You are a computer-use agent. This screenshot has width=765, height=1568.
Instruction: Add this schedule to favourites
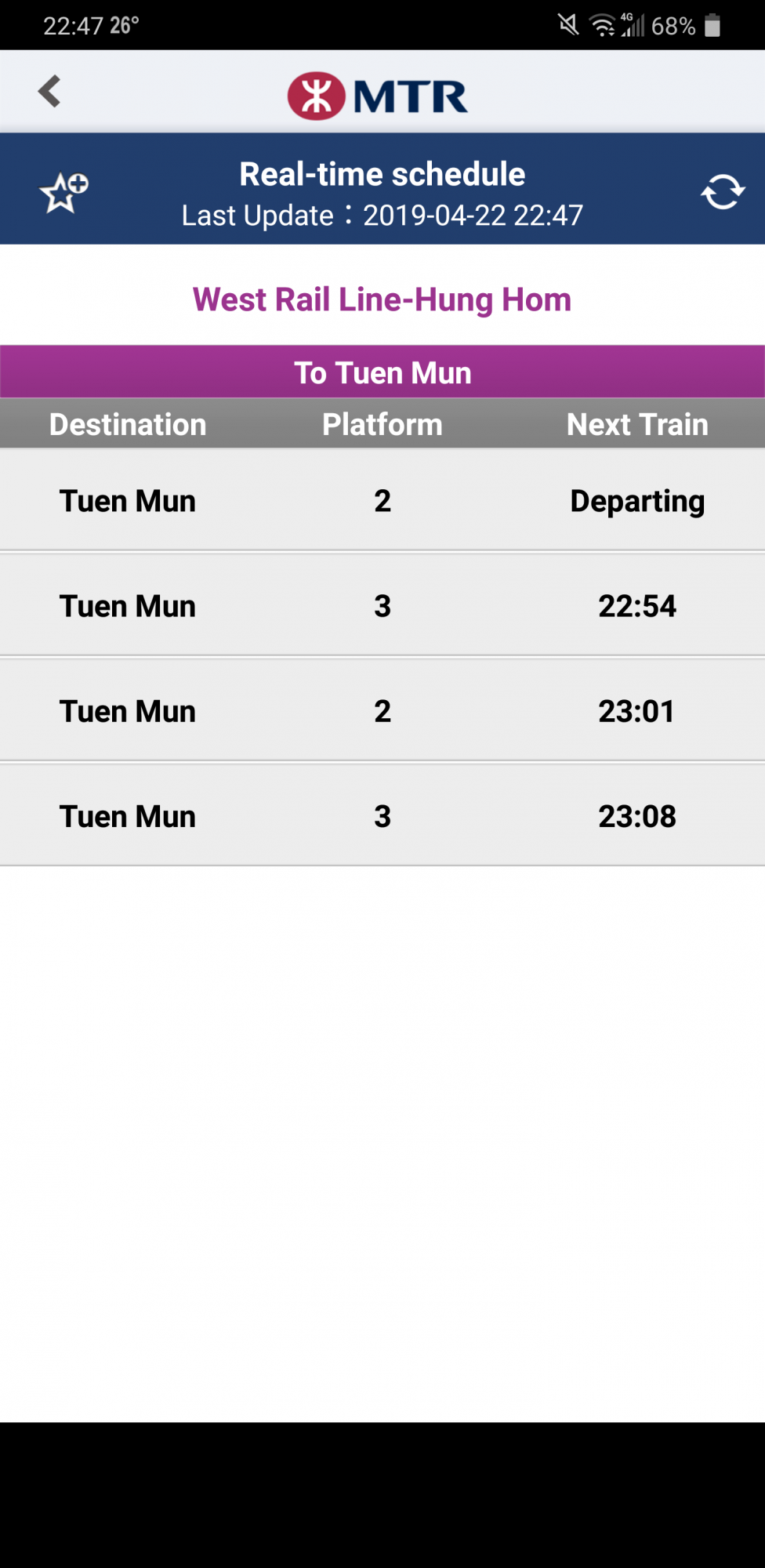(x=63, y=192)
